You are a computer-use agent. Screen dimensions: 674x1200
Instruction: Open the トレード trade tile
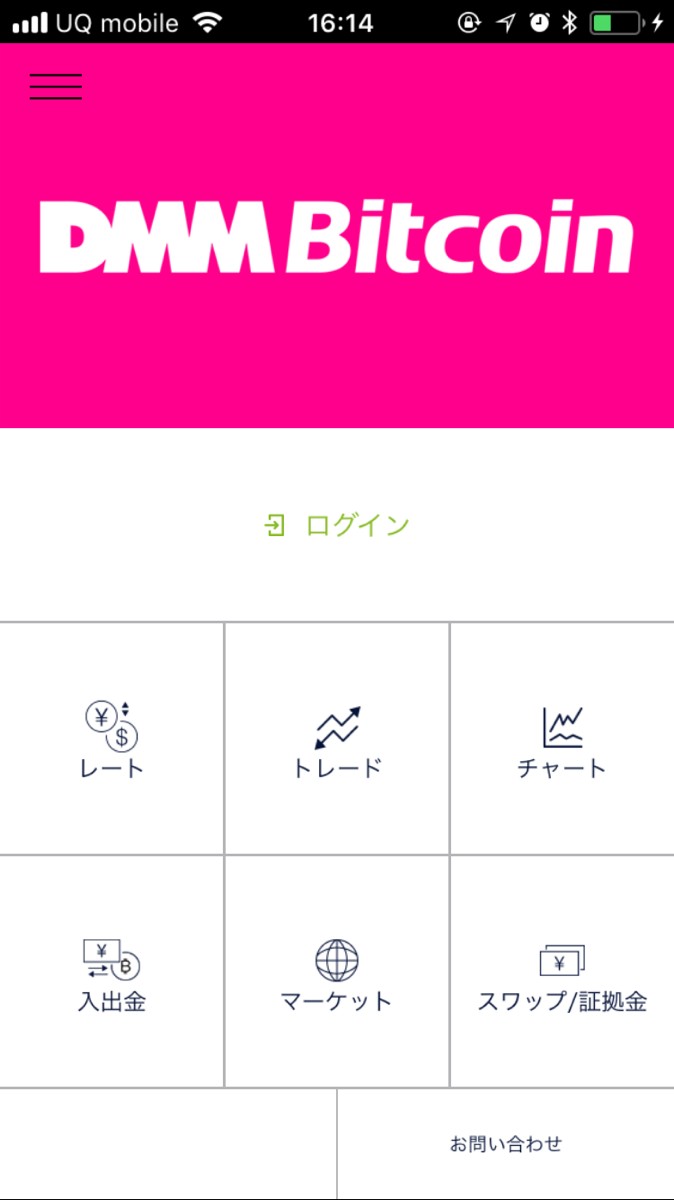(x=337, y=740)
